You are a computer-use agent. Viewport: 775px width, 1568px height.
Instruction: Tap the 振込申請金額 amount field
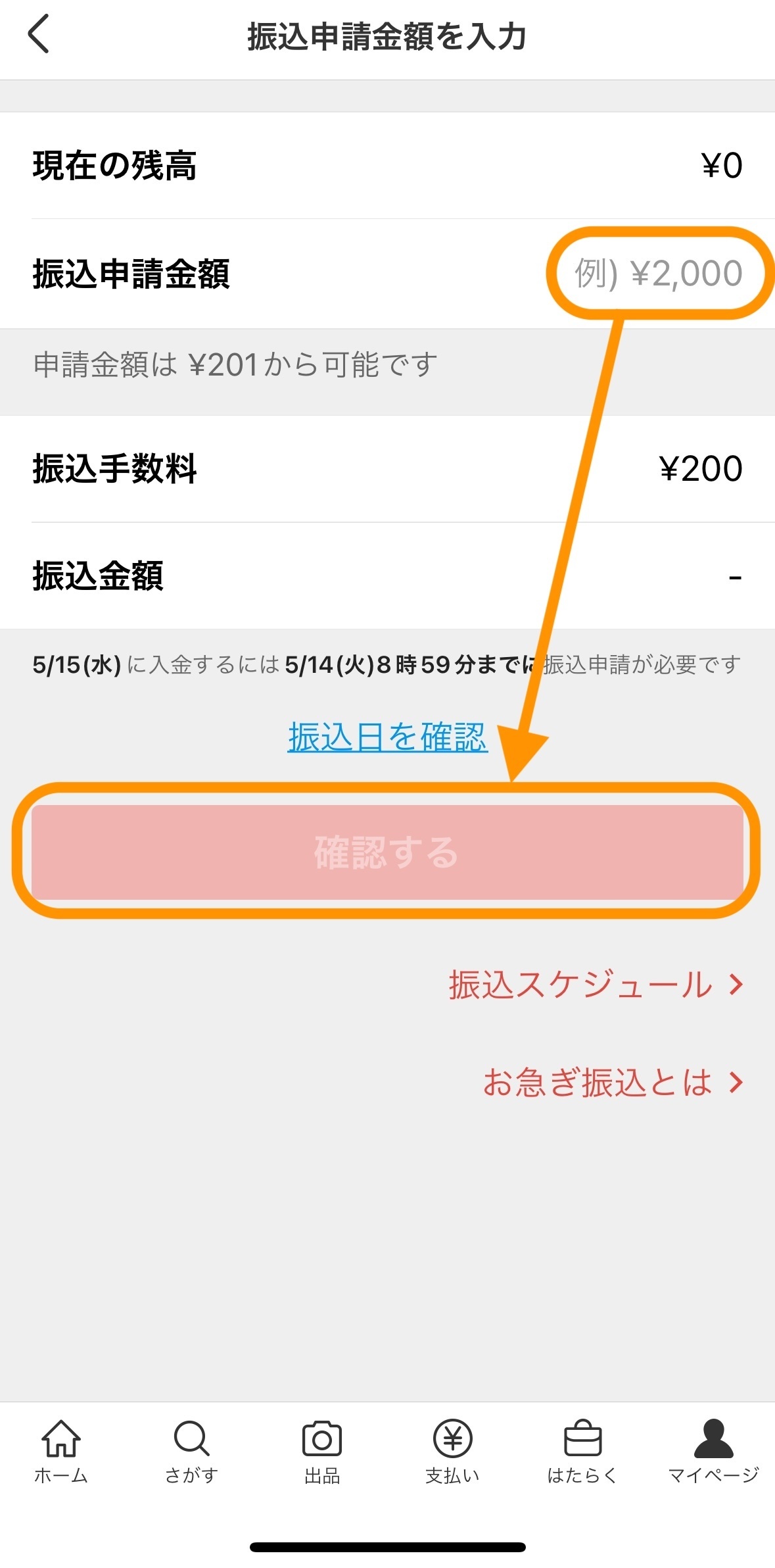(x=657, y=274)
